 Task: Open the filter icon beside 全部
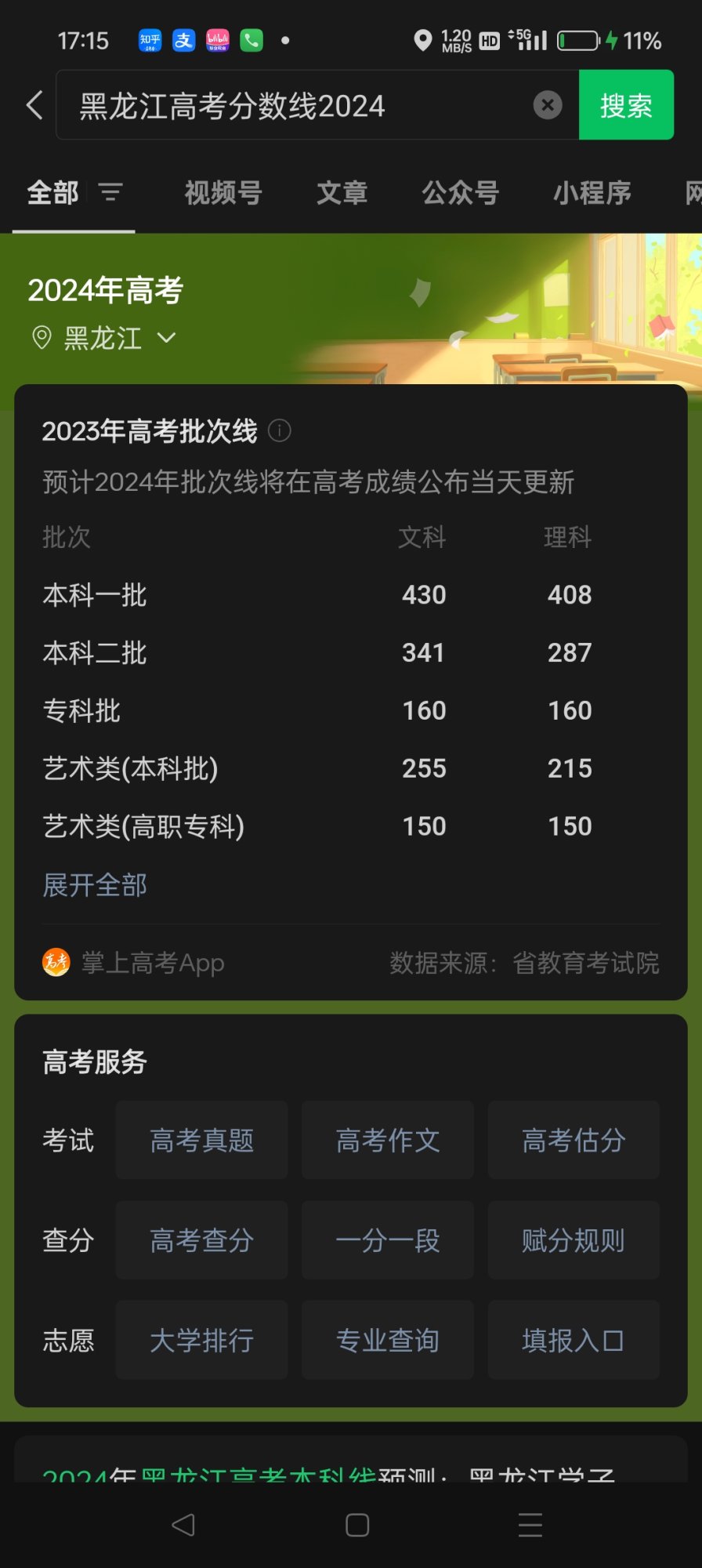(x=110, y=192)
